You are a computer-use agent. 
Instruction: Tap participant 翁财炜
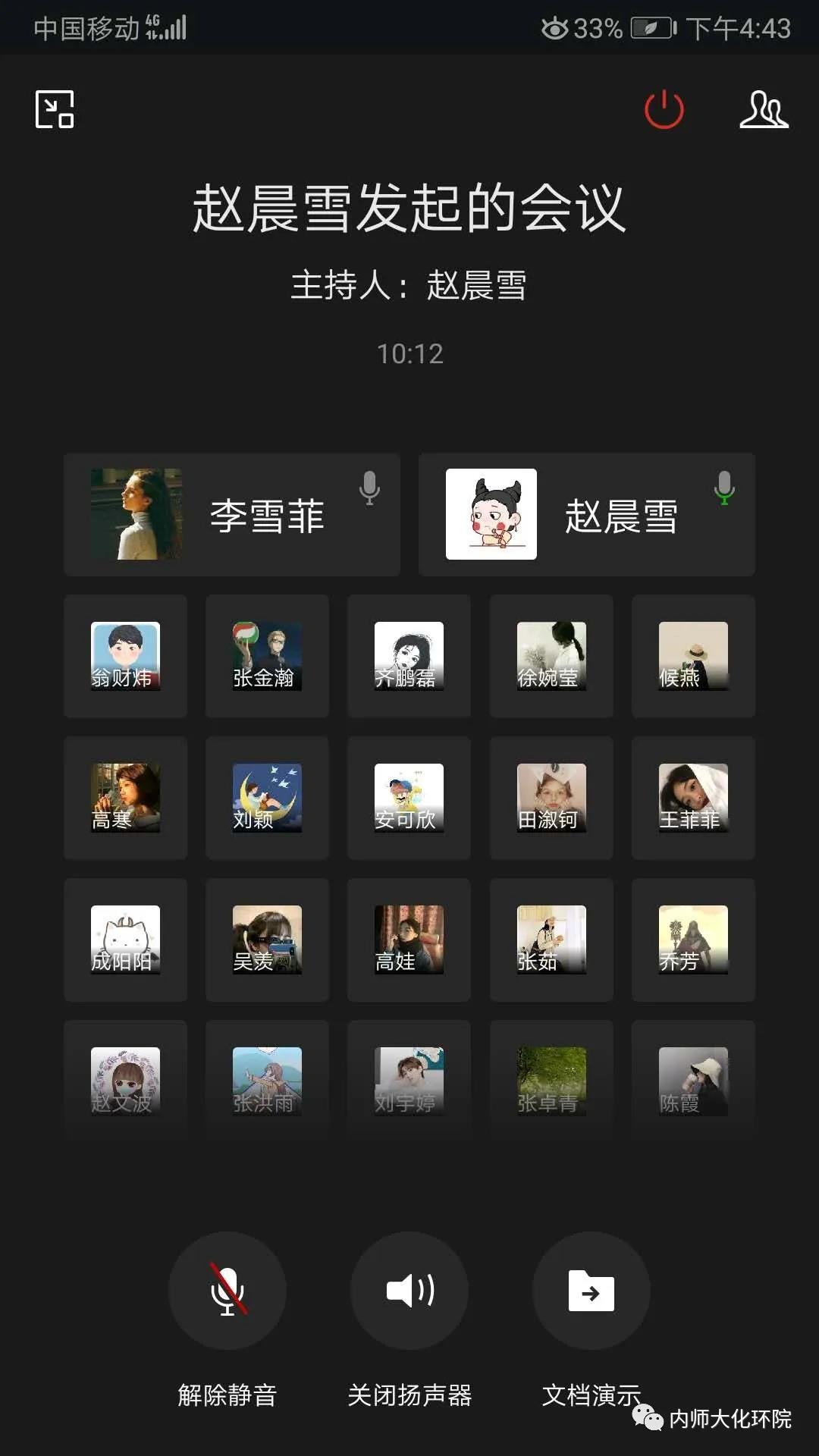[x=125, y=656]
